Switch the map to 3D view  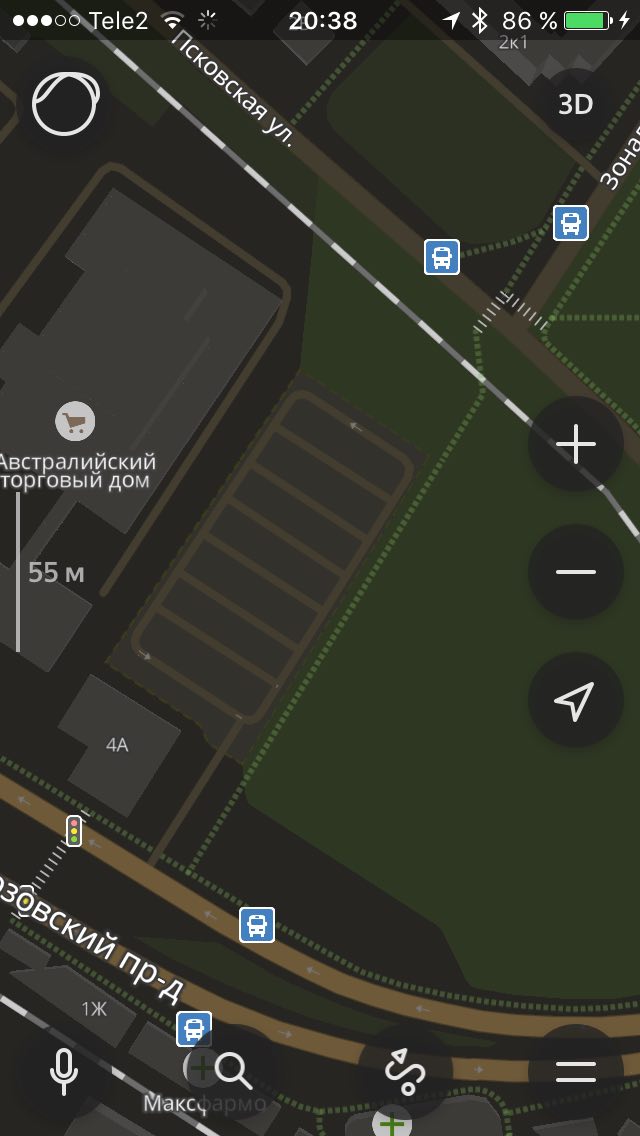(x=575, y=105)
